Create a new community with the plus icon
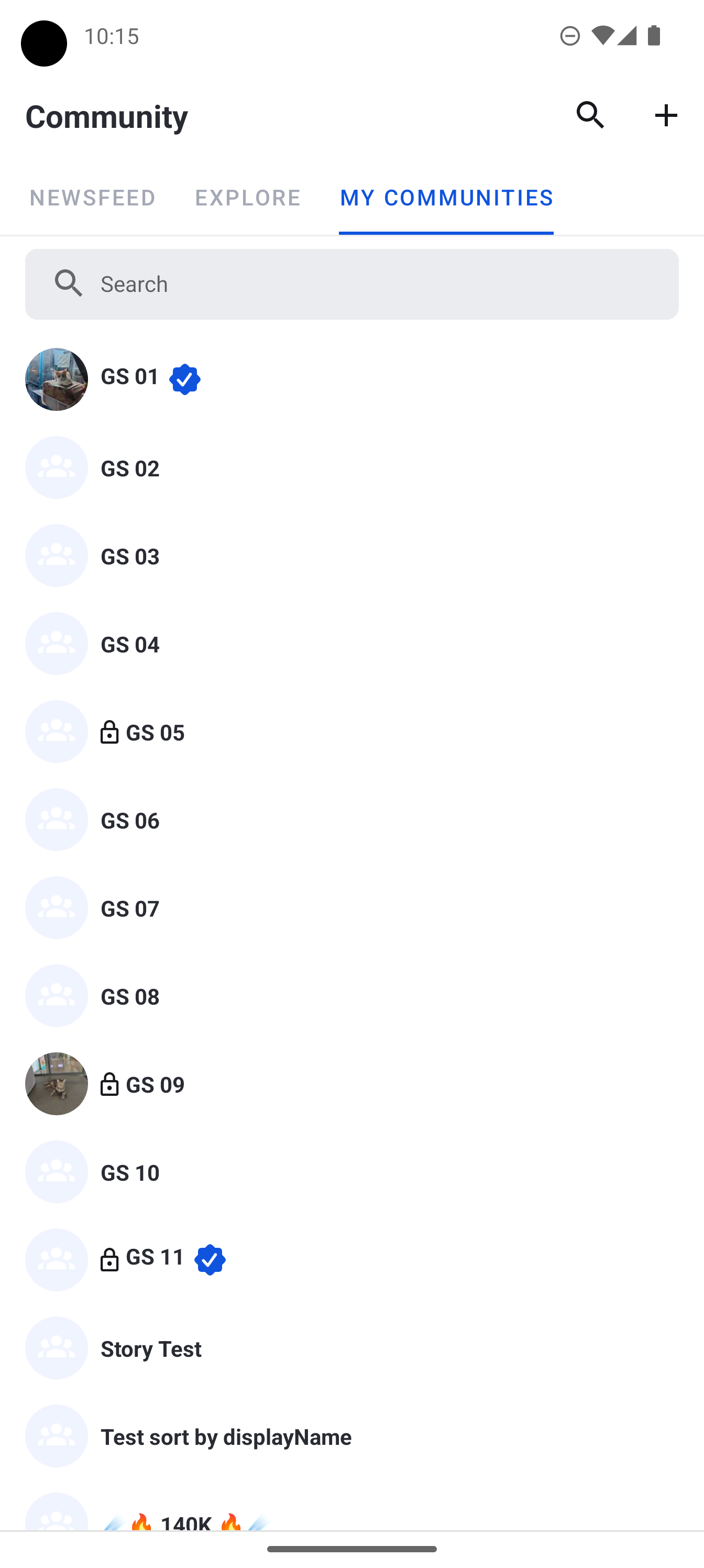Screen dimensions: 704x1568 [666, 115]
